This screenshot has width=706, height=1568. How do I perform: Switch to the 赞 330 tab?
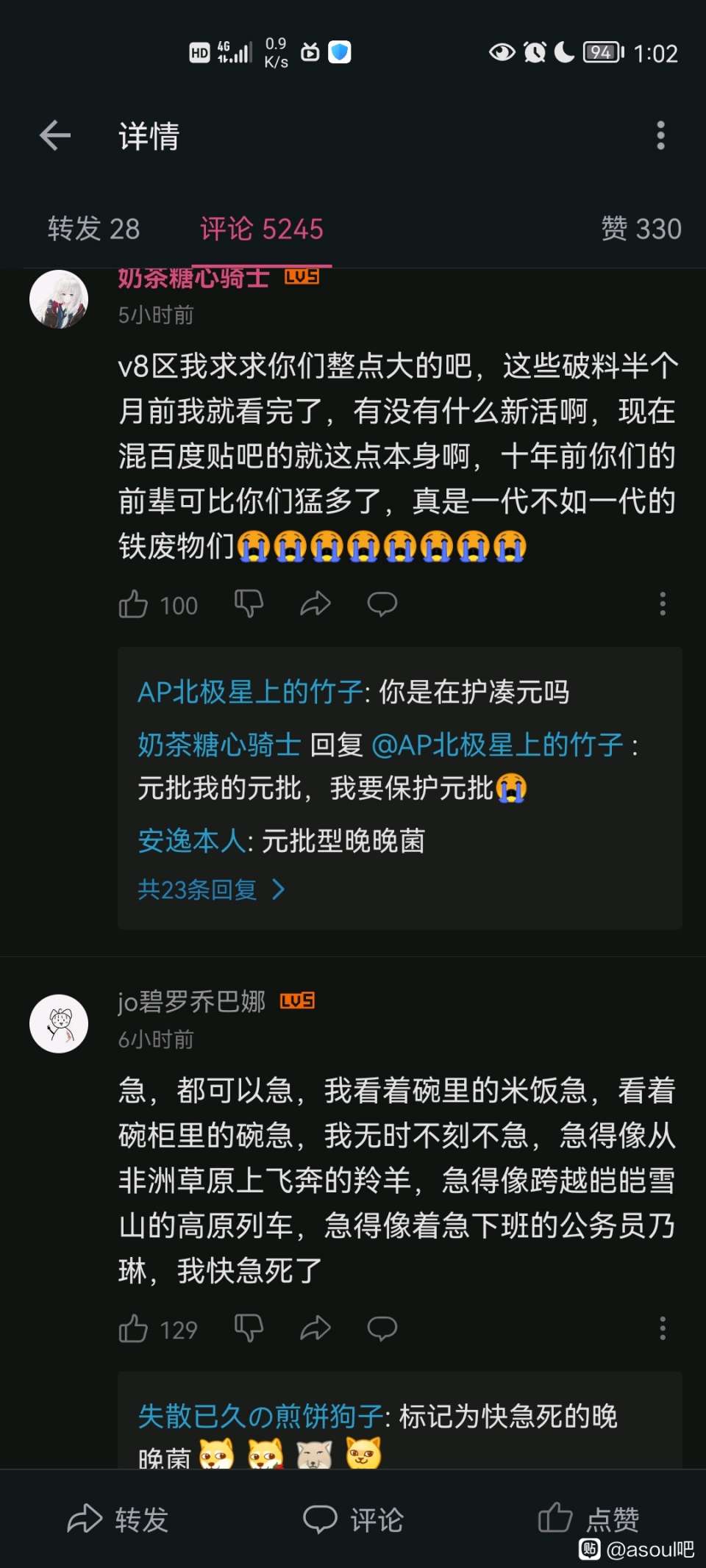641,229
